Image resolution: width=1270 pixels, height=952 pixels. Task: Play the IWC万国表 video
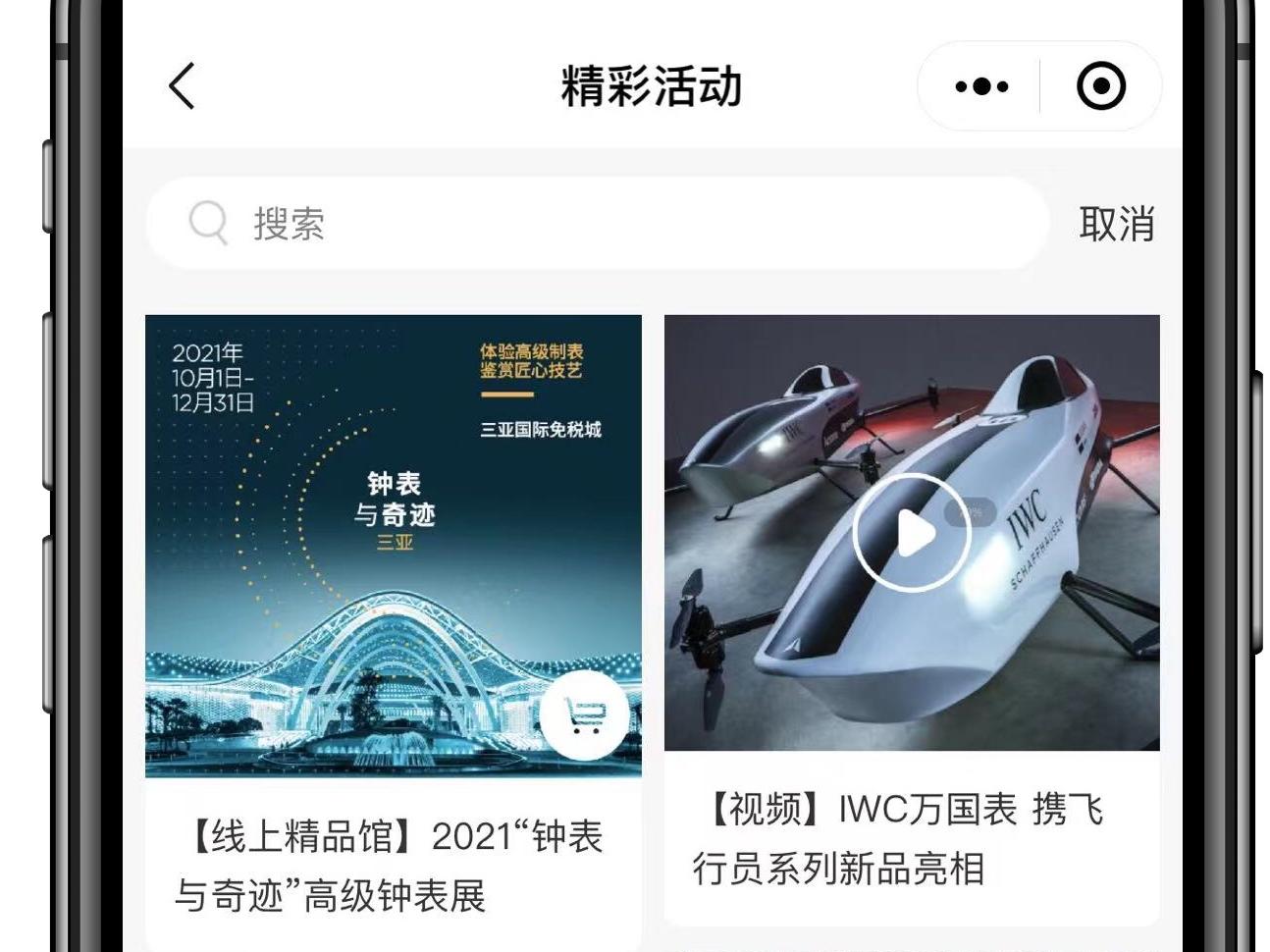911,533
